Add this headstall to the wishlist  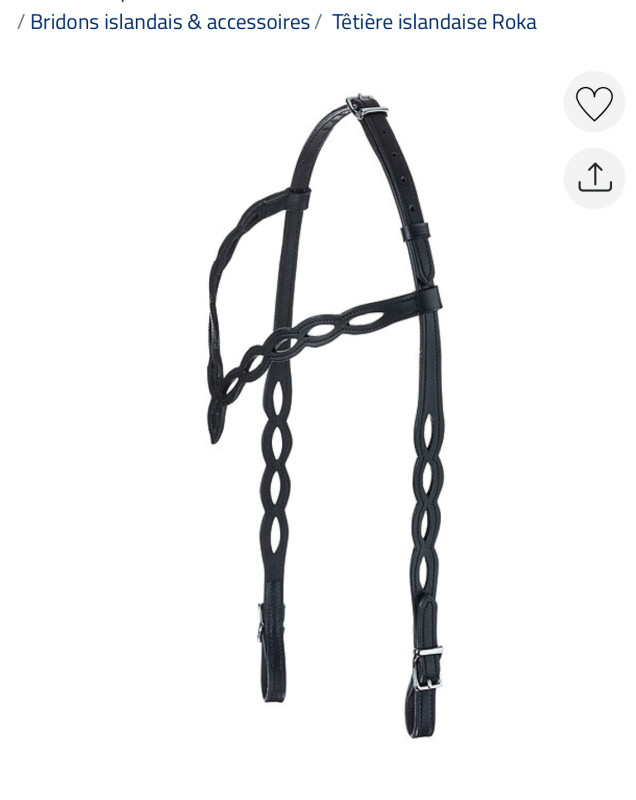coord(594,103)
